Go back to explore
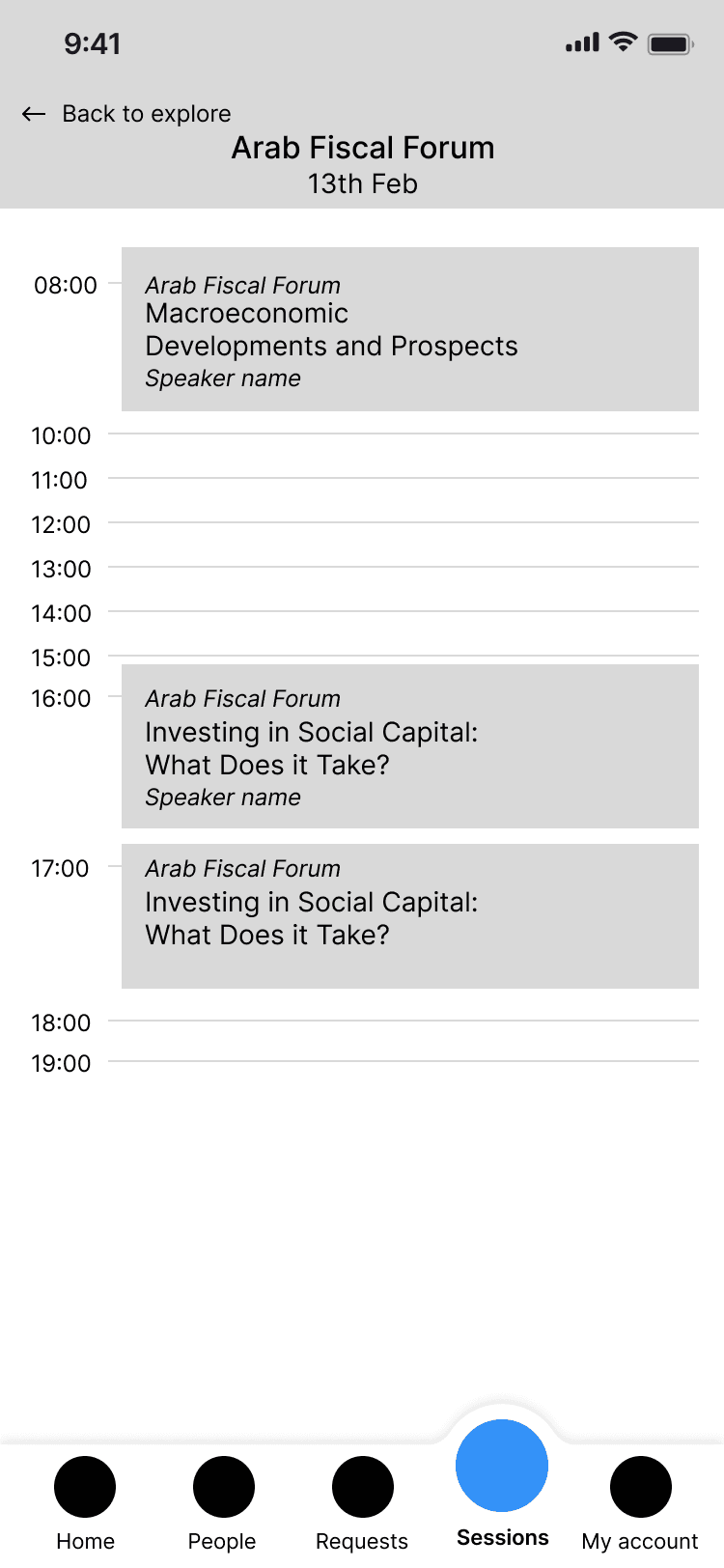724x1568 pixels. click(126, 114)
